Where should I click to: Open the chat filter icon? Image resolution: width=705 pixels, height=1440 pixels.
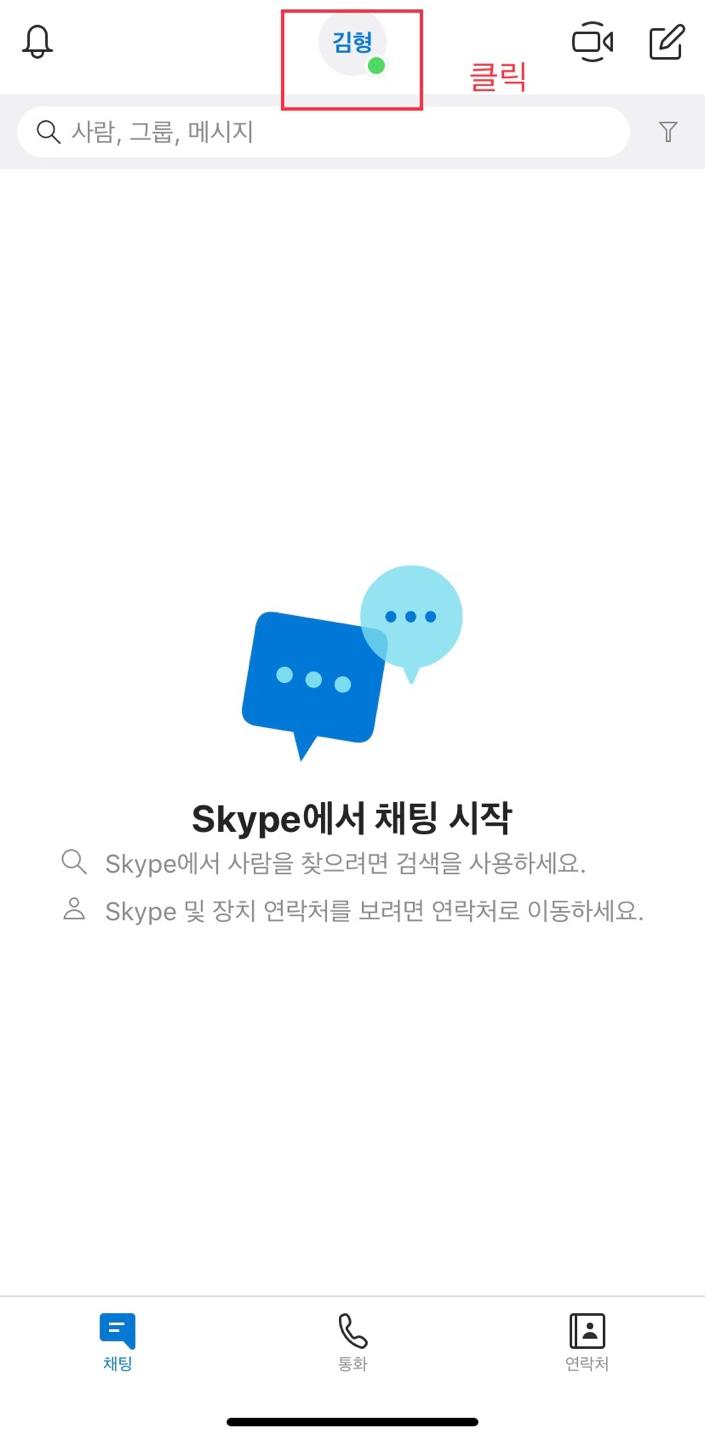coord(668,132)
